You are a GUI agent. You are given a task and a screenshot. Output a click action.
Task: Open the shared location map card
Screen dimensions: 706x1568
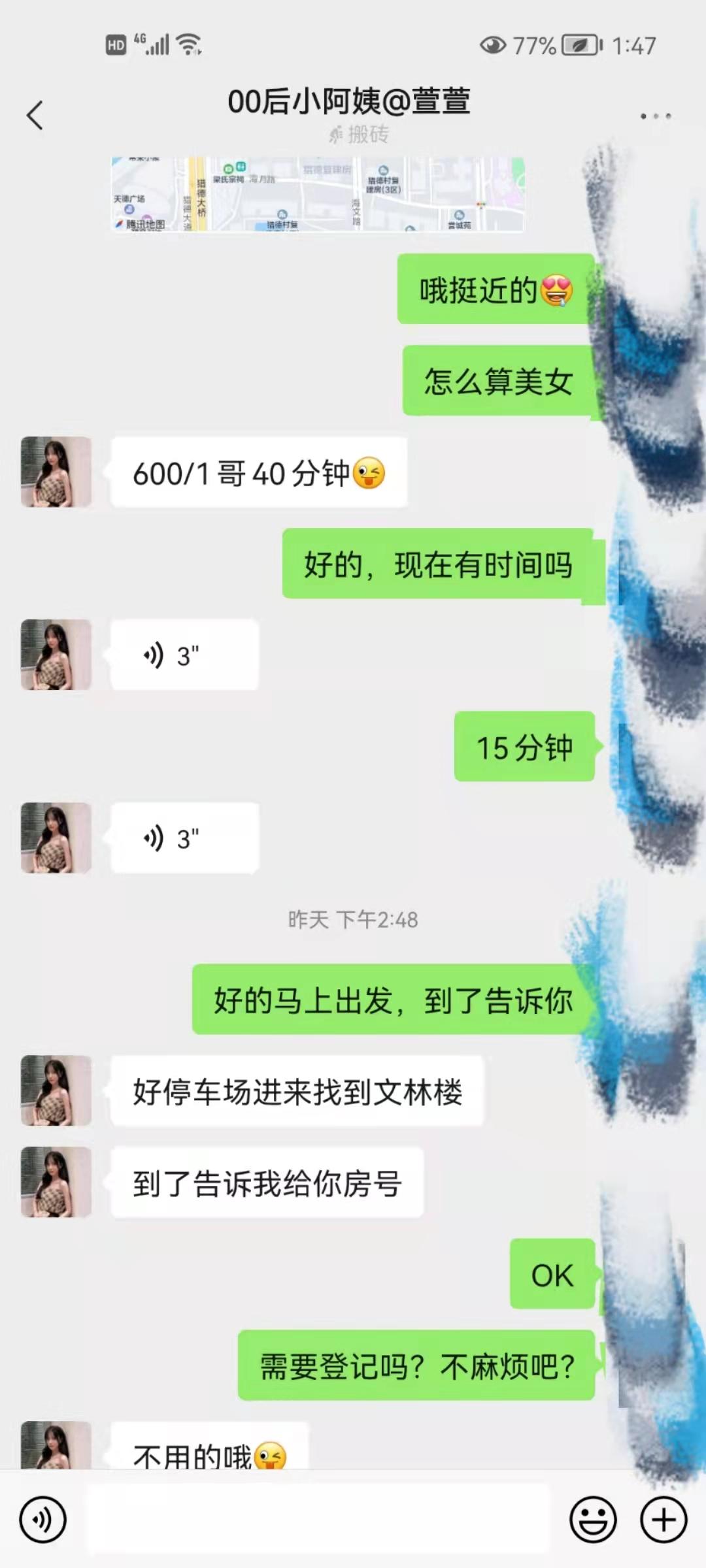pos(318,194)
